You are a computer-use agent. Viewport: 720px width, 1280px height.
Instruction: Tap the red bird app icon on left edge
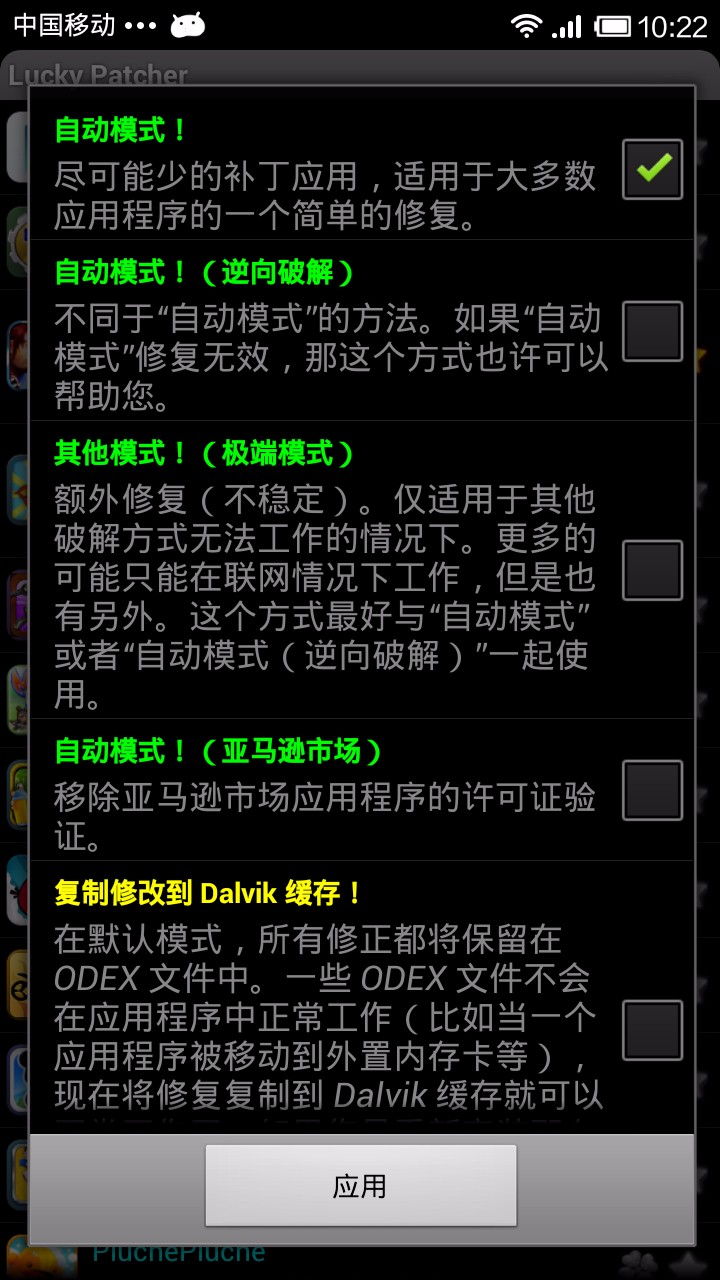tap(14, 890)
